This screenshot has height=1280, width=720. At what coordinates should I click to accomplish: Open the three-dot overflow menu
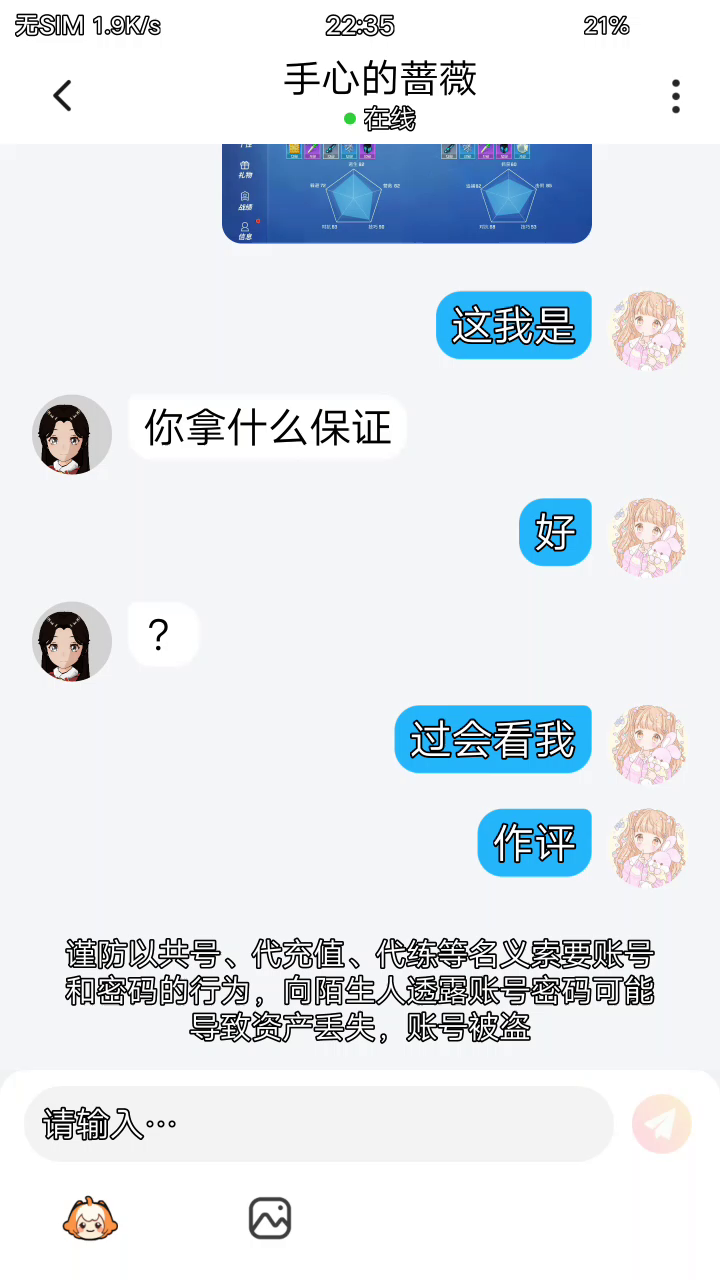676,96
